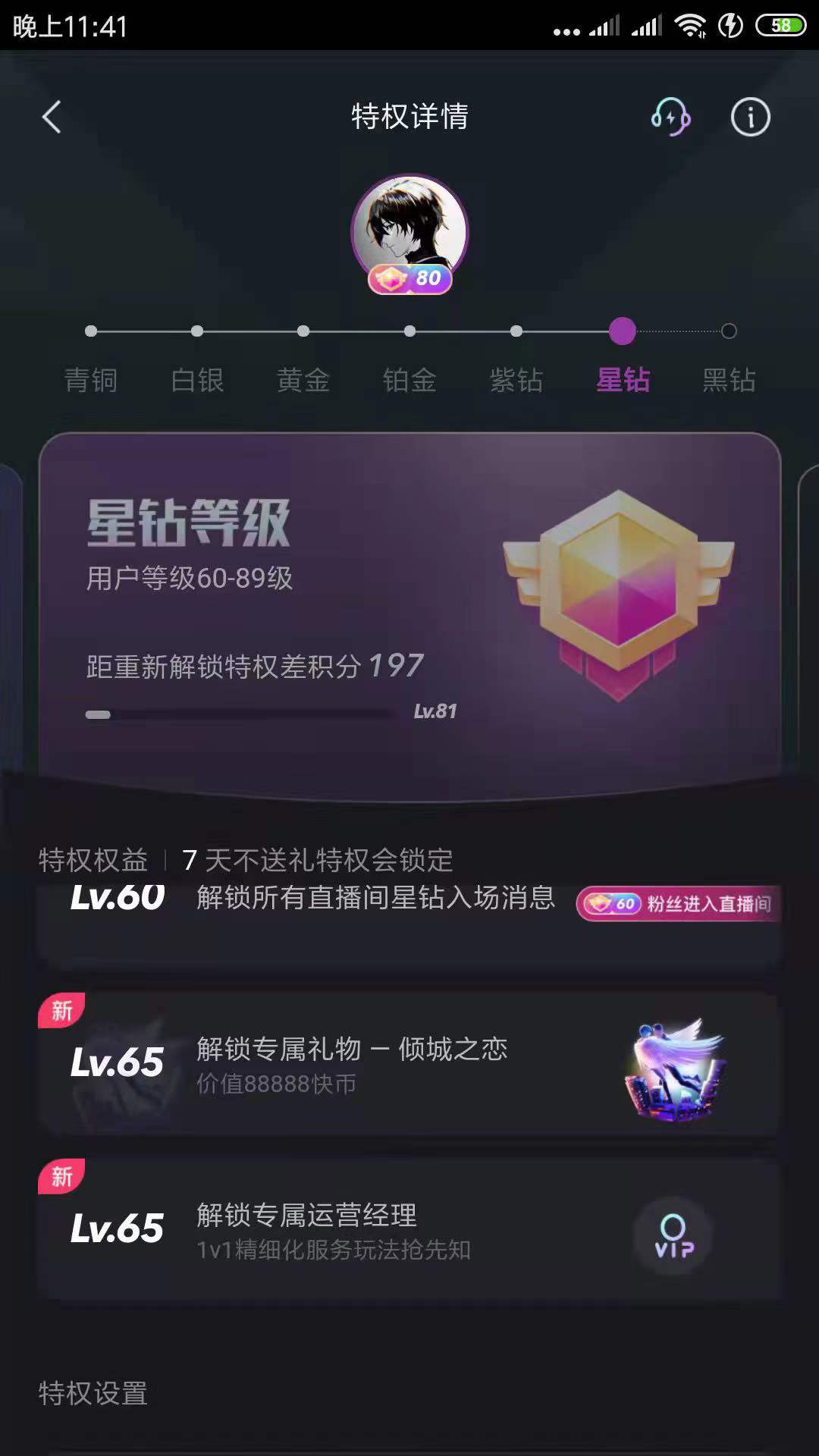This screenshot has height=1456, width=819.
Task: Open the info icon in the top bar
Action: coord(750,118)
